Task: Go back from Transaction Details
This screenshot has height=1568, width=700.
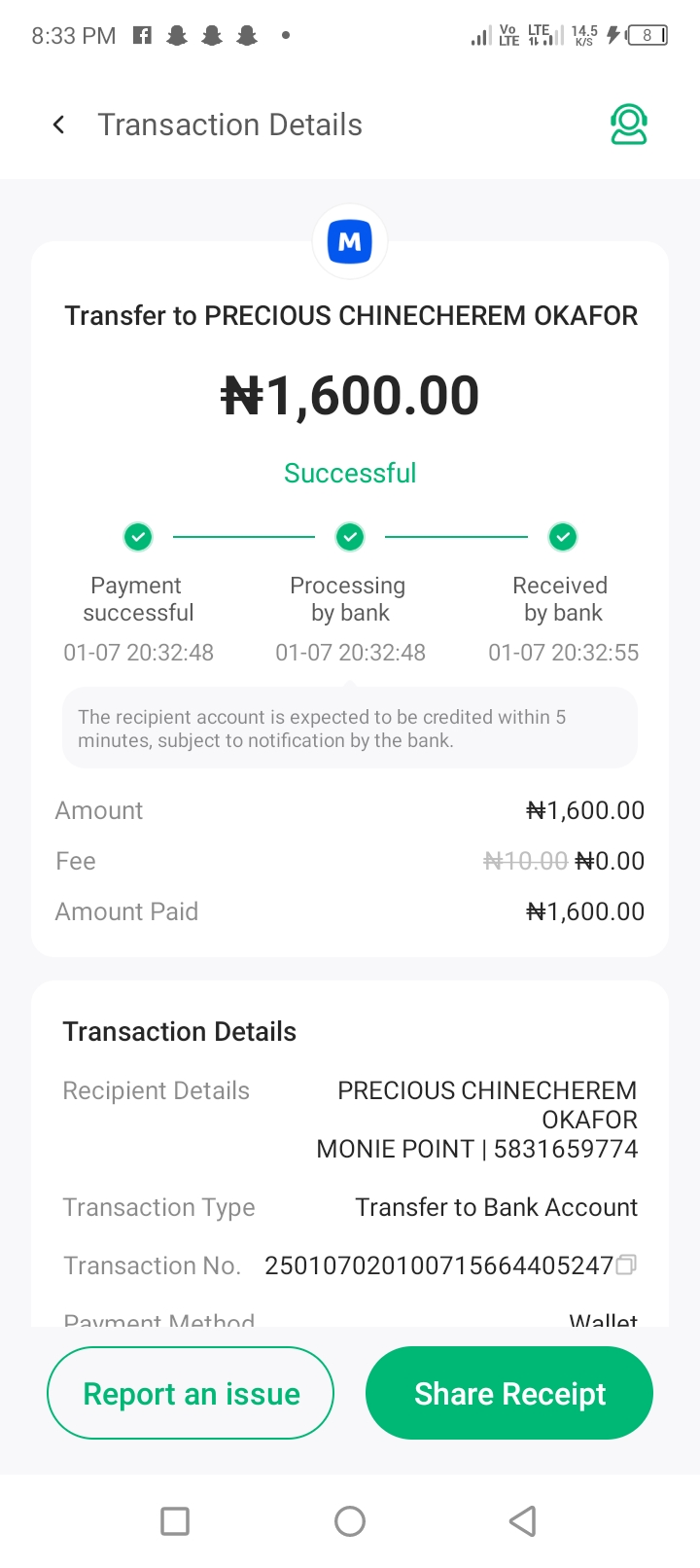Action: tap(59, 125)
